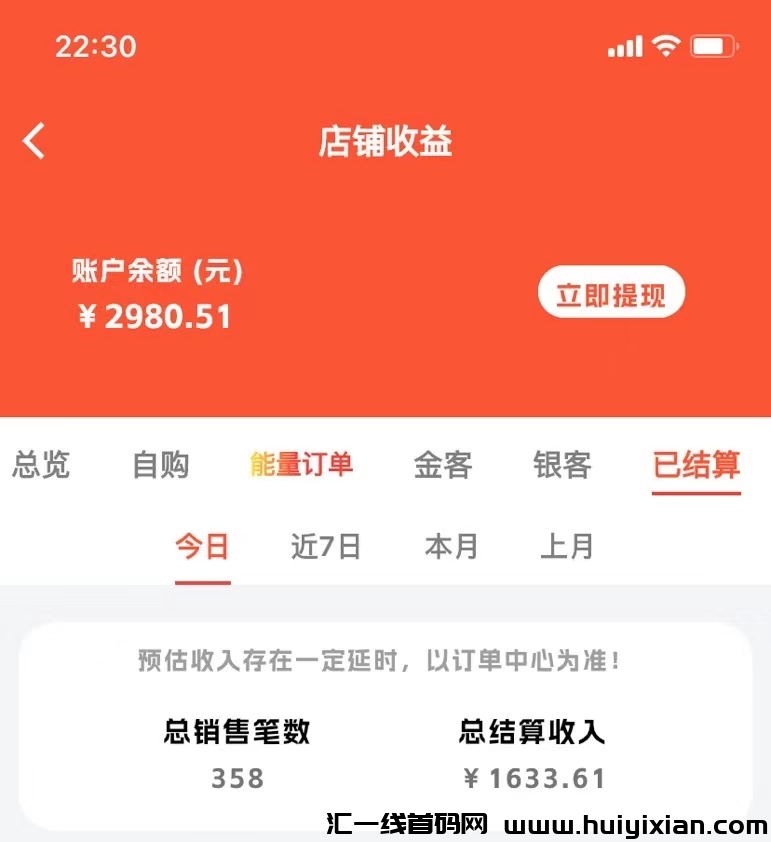Screen dimensions: 771x842
Task: Open the 总览 overview tab
Action: tap(41, 466)
